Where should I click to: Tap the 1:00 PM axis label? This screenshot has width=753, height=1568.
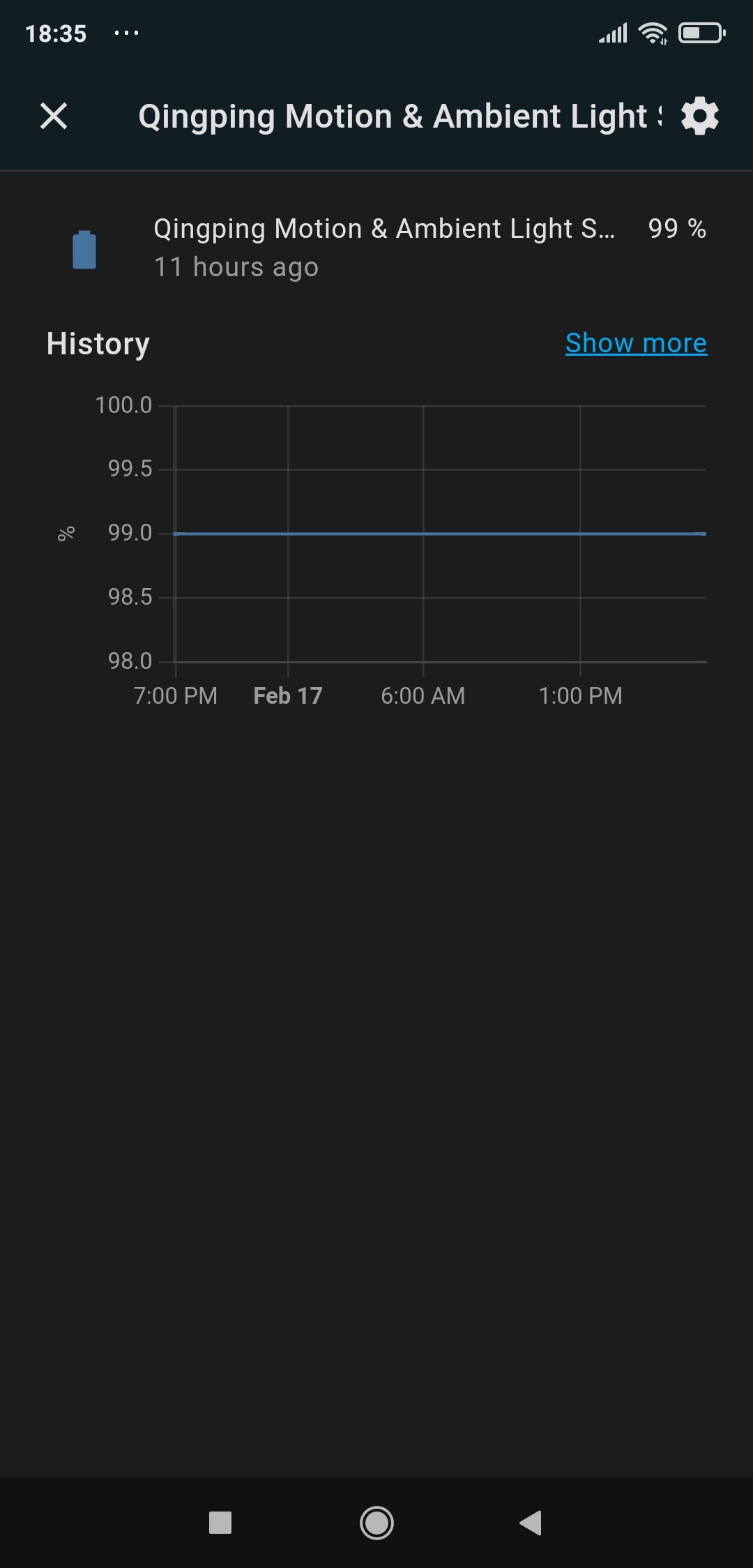tap(581, 695)
